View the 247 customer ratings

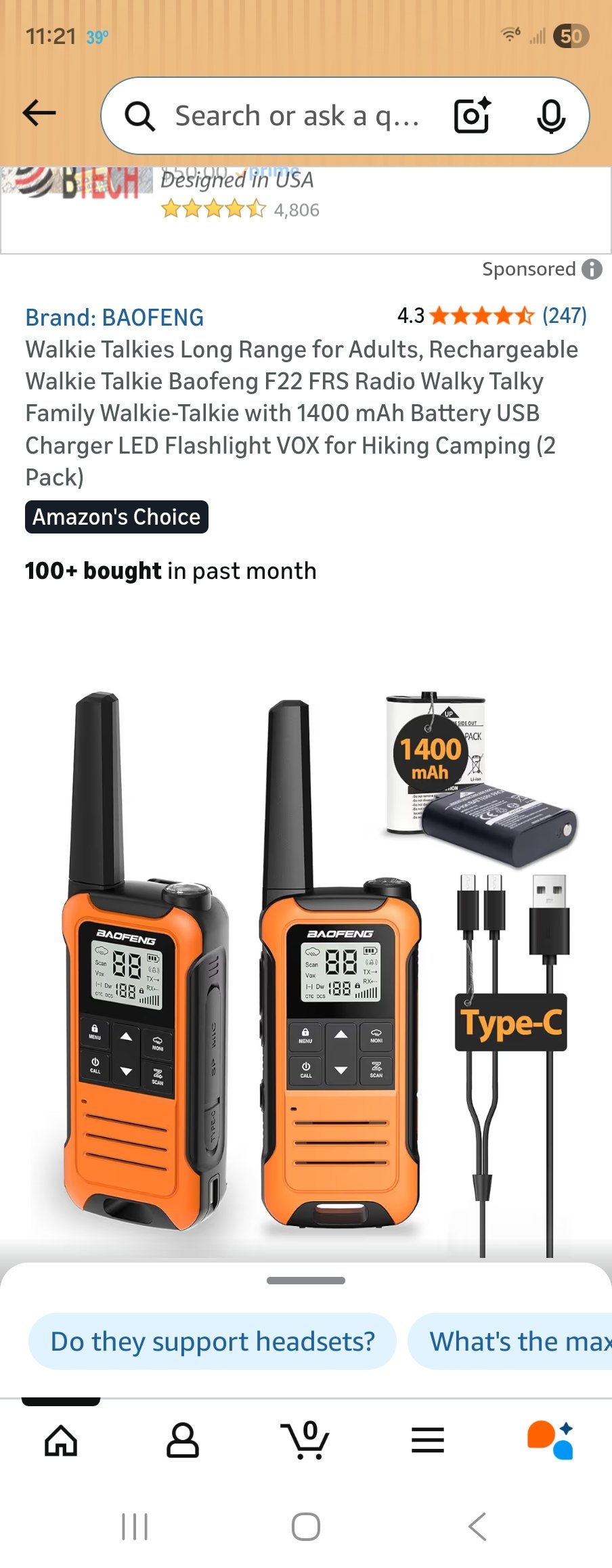[564, 315]
